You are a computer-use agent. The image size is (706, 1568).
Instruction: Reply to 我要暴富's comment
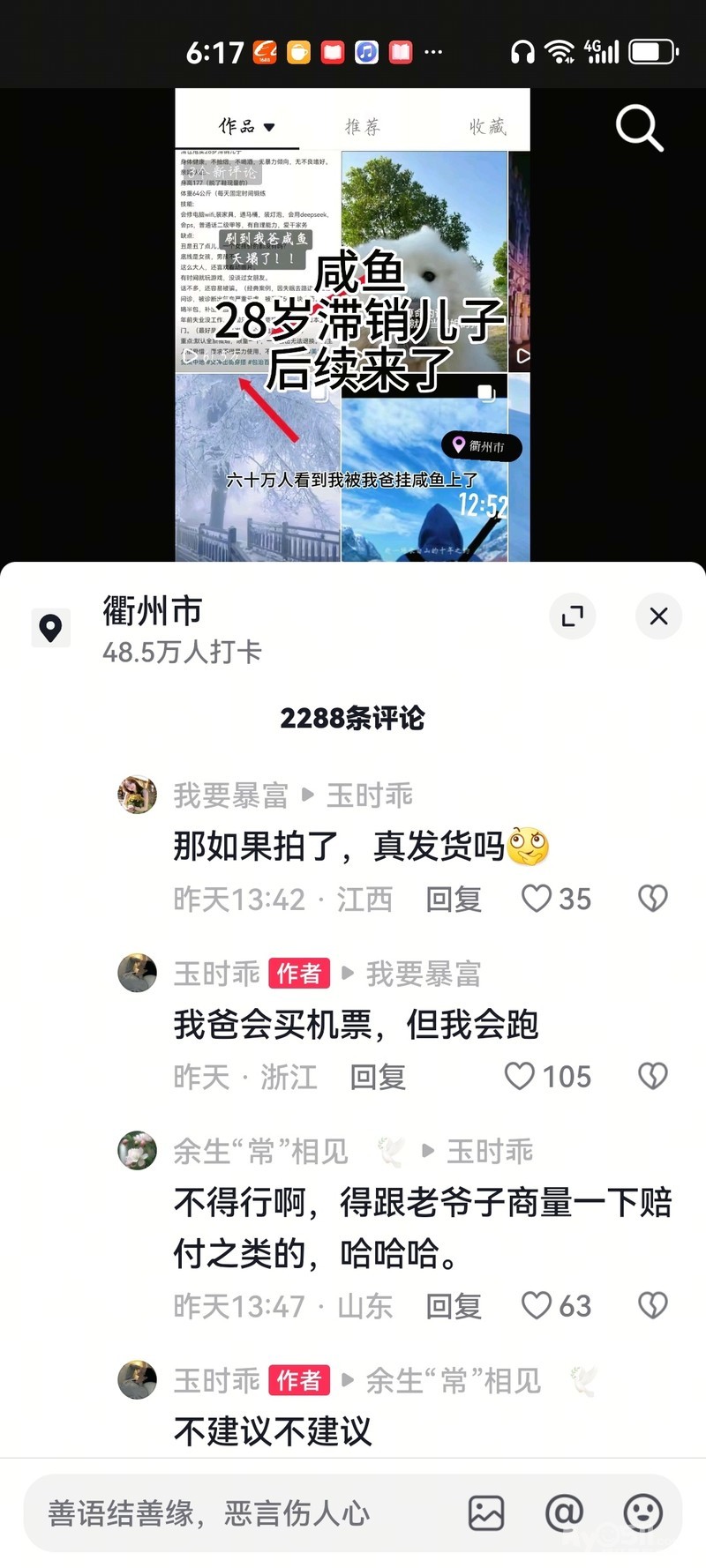(x=454, y=899)
